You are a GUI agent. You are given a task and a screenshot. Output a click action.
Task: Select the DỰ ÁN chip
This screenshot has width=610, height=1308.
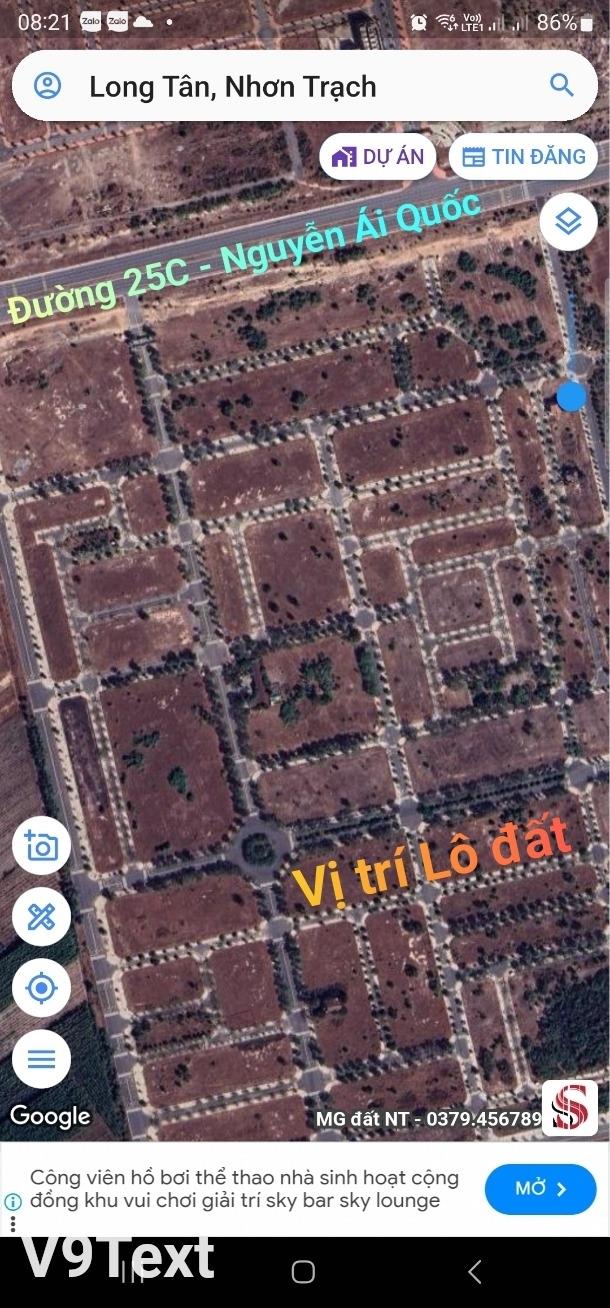(378, 157)
